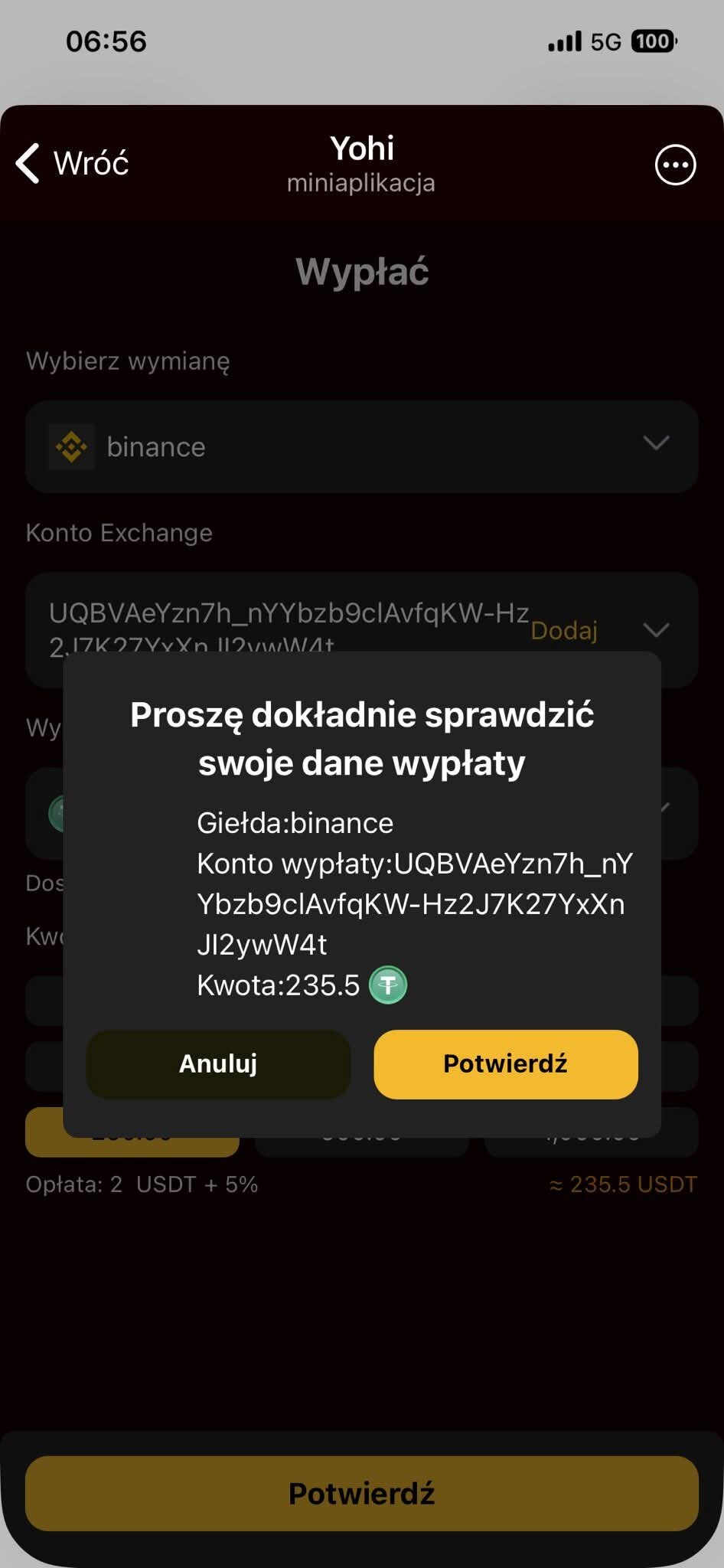Expand the Konto Exchange address dropdown
This screenshot has height=1568, width=724.
[x=656, y=630]
